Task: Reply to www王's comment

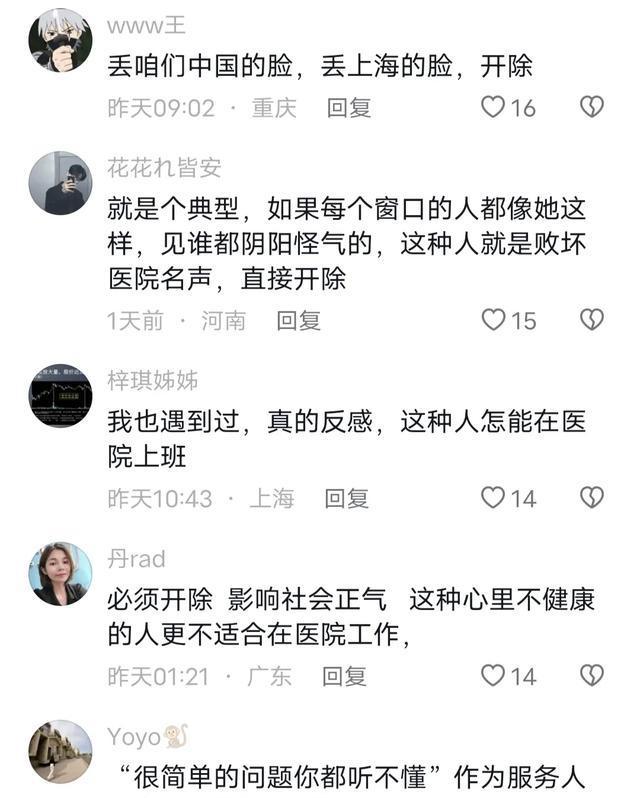Action: (x=349, y=107)
